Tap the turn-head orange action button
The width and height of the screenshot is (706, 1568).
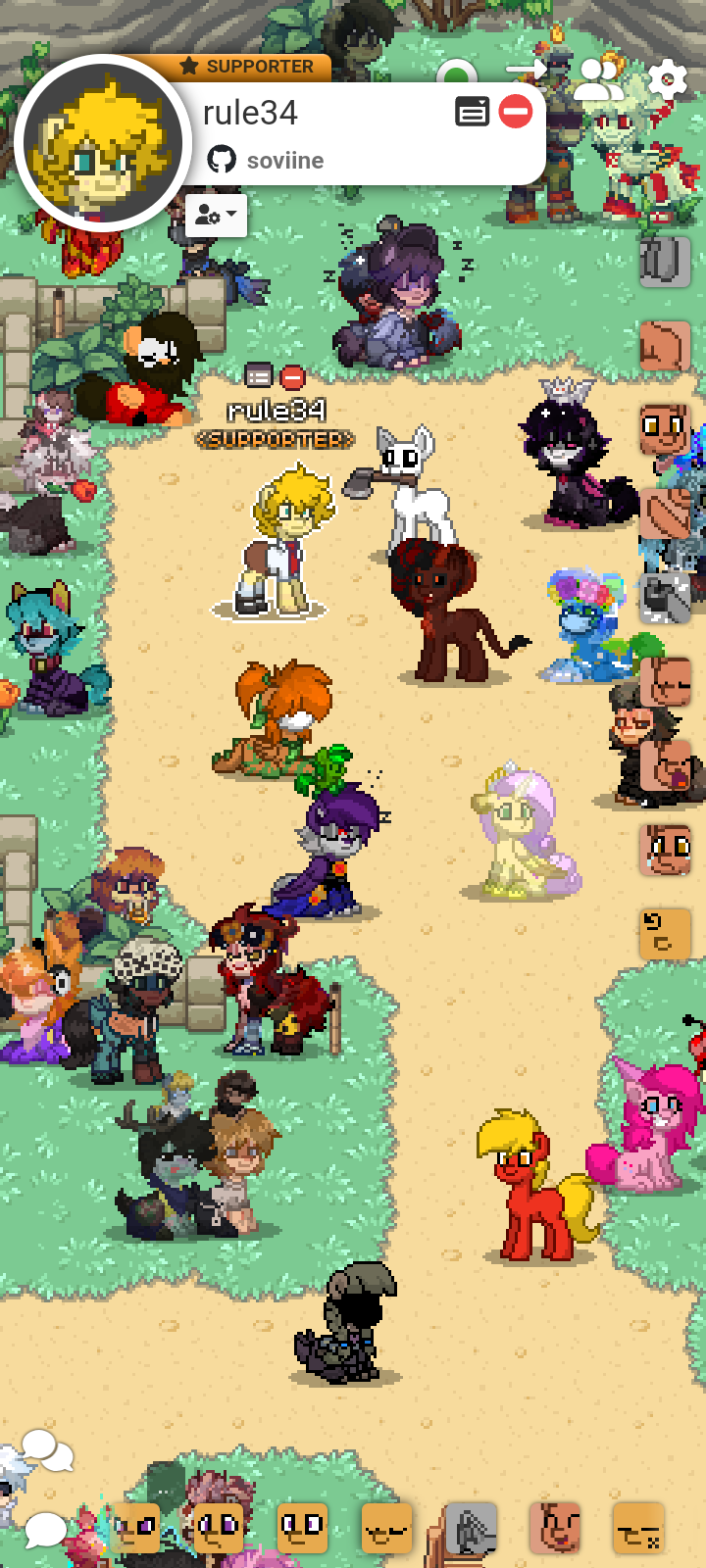pyautogui.click(x=666, y=933)
